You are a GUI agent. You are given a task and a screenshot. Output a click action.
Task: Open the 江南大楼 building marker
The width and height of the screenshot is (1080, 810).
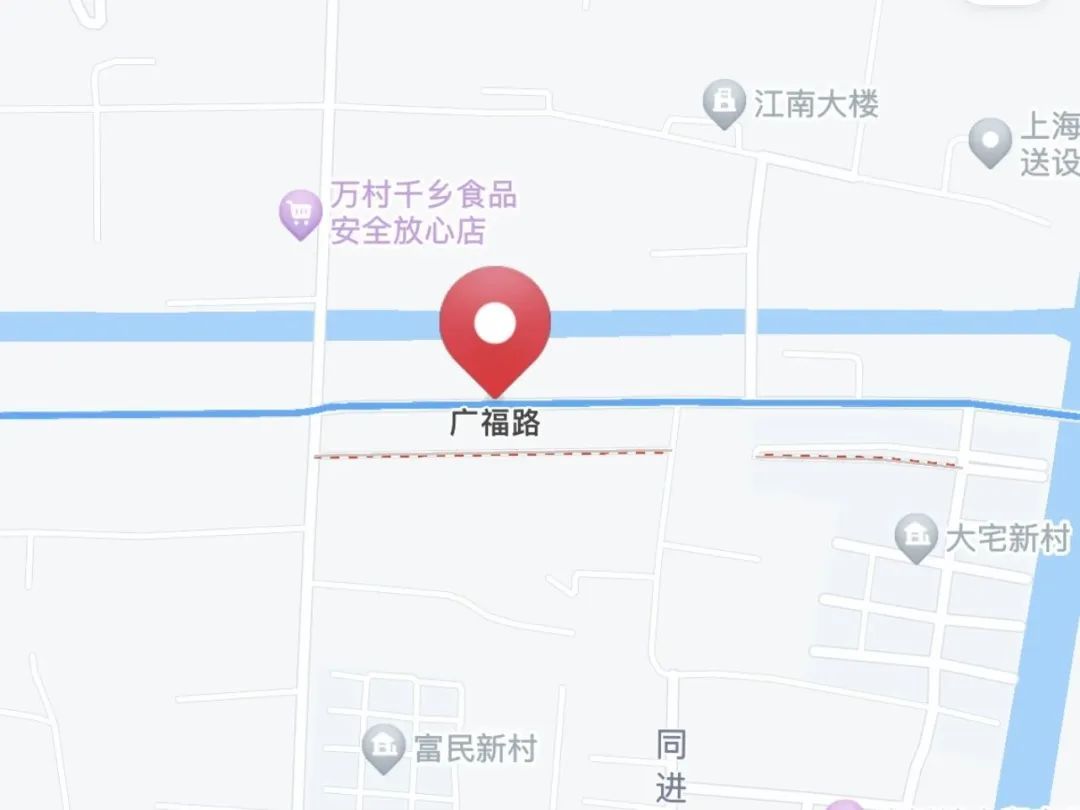(724, 102)
